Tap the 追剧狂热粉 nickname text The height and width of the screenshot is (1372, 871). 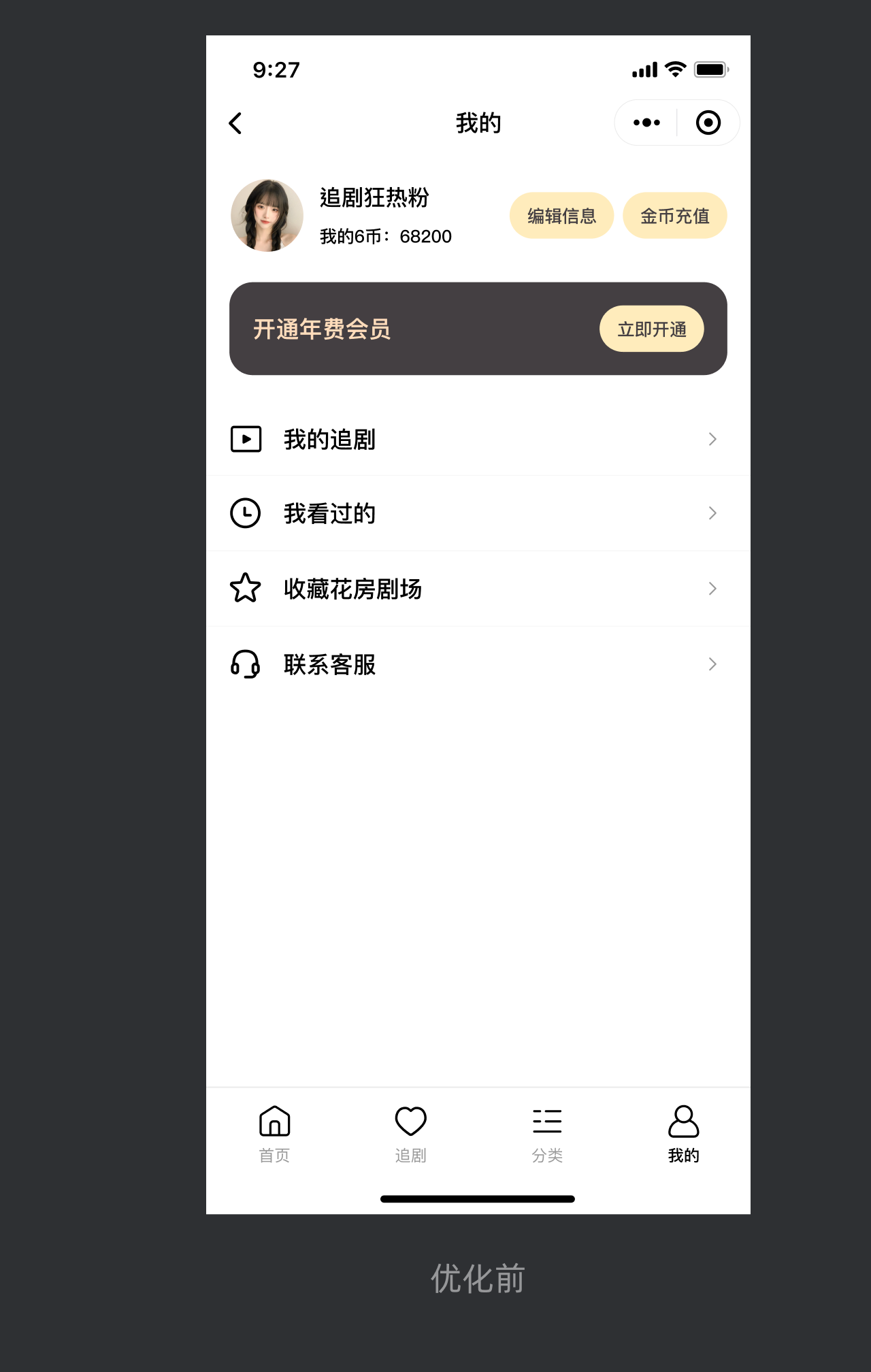375,198
